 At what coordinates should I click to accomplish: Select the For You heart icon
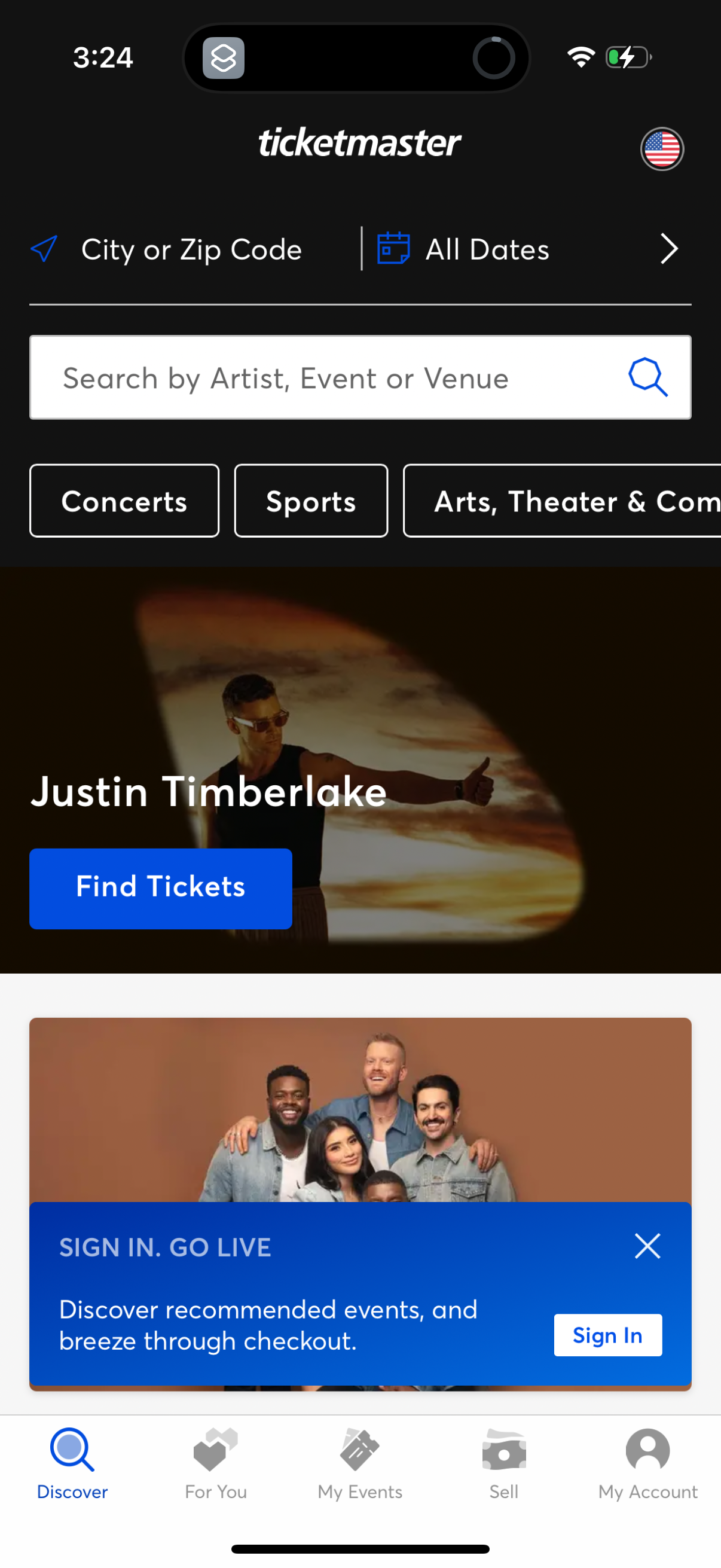(216, 1450)
